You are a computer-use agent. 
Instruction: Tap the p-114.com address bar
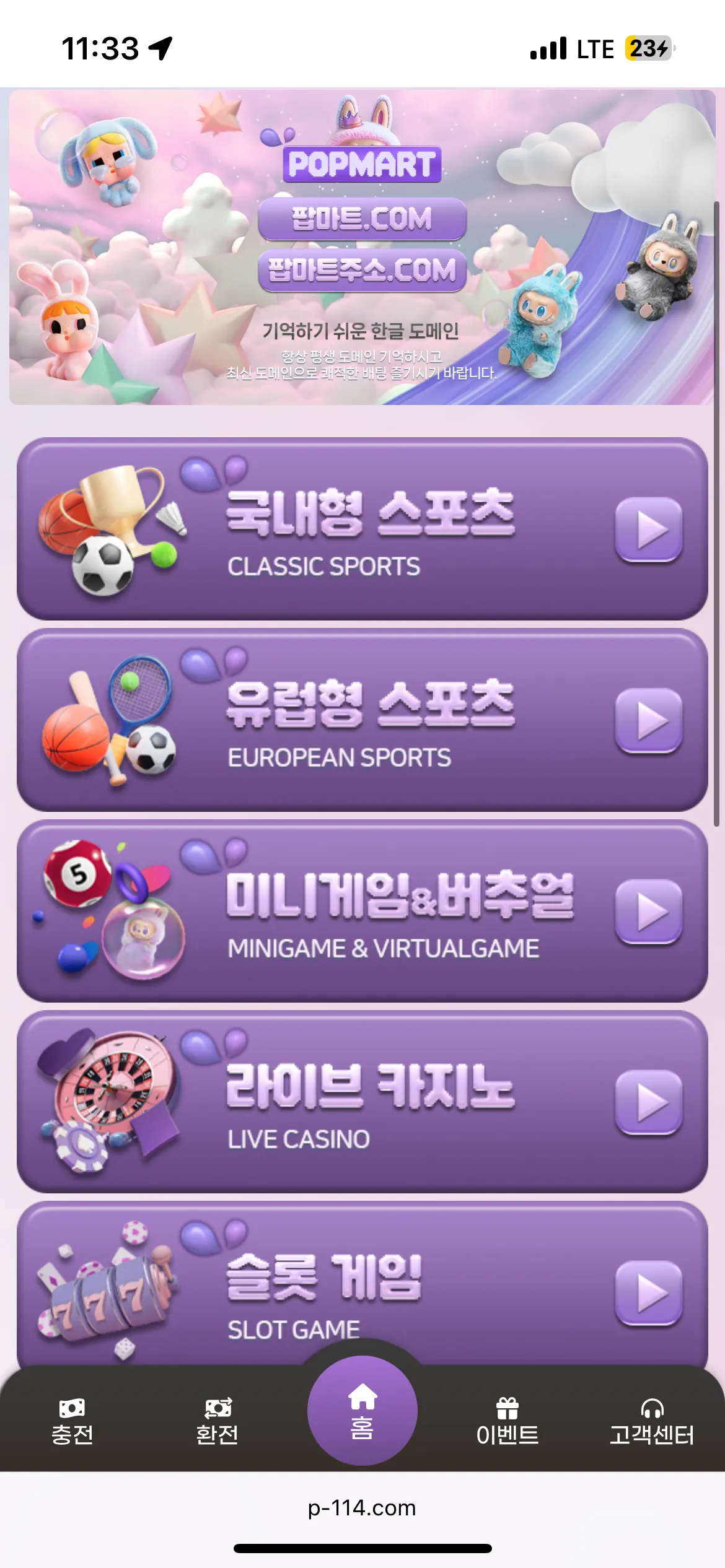tap(362, 1508)
